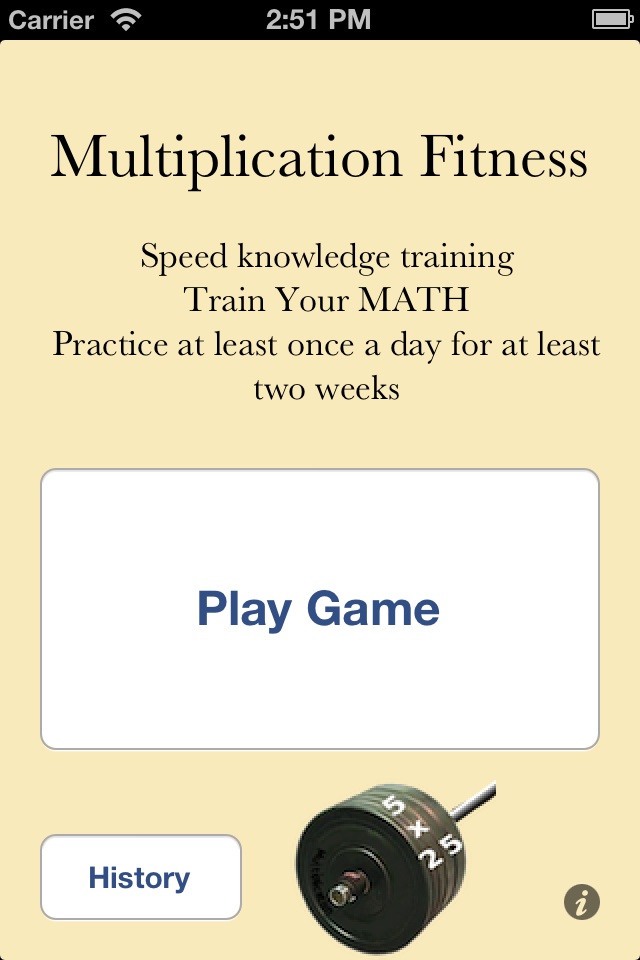Open the info icon
Image resolution: width=640 pixels, height=960 pixels.
click(581, 902)
